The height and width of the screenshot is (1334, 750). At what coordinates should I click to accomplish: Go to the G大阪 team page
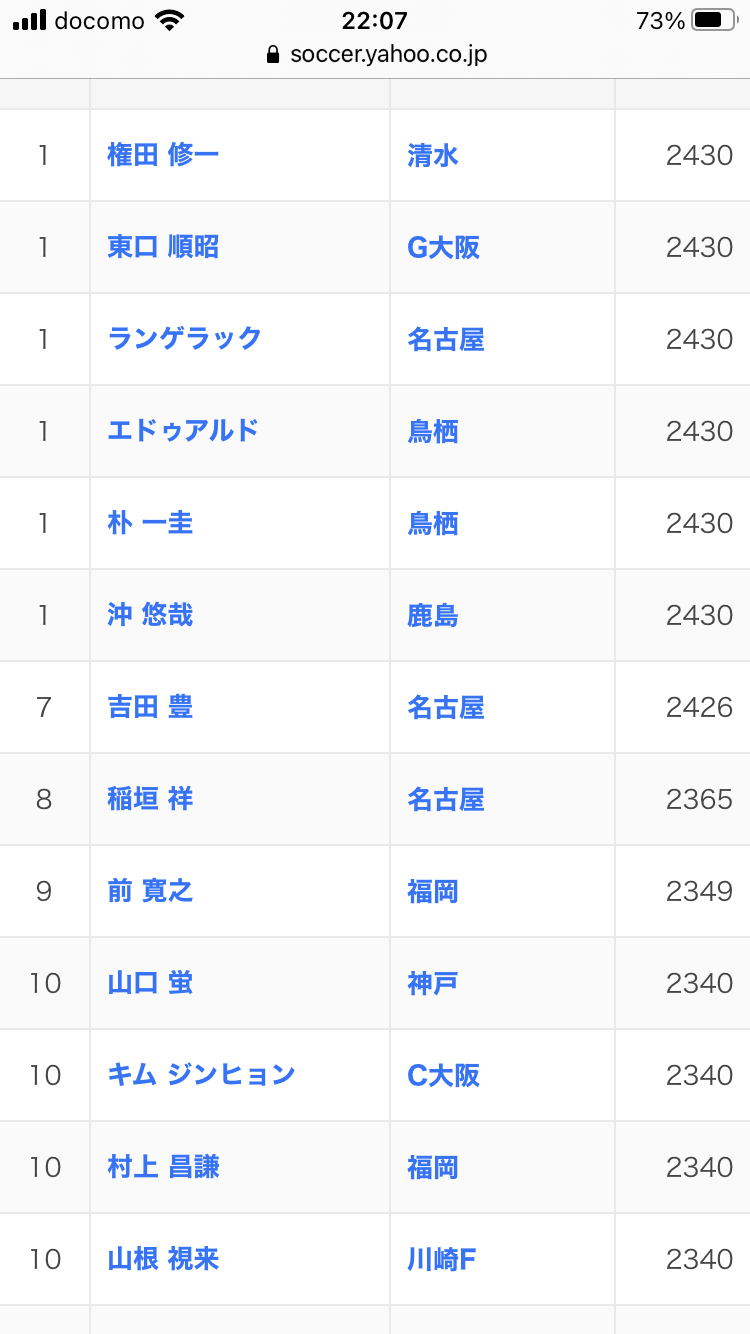coord(444,247)
